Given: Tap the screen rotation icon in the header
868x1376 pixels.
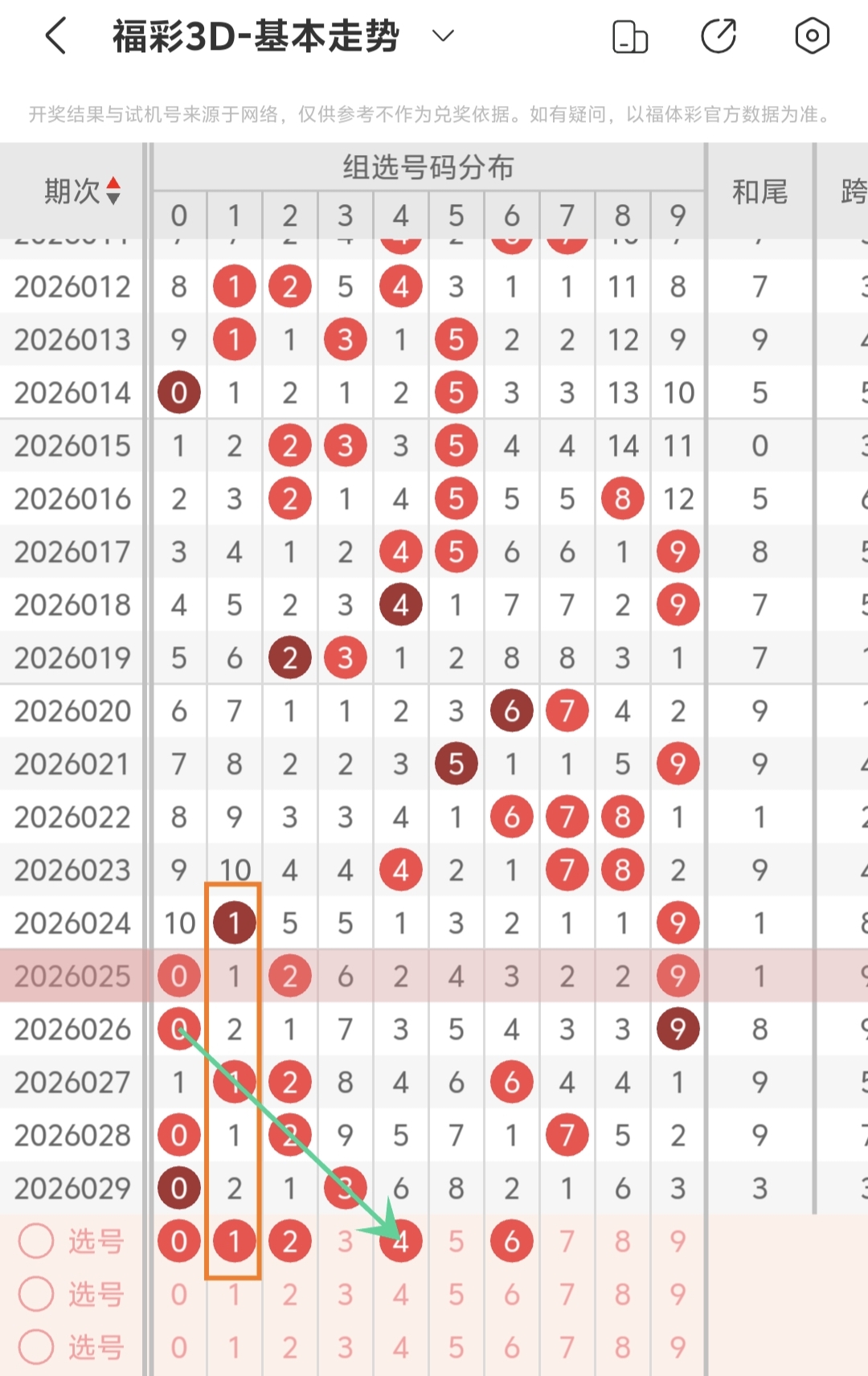Looking at the screenshot, I should click(630, 36).
